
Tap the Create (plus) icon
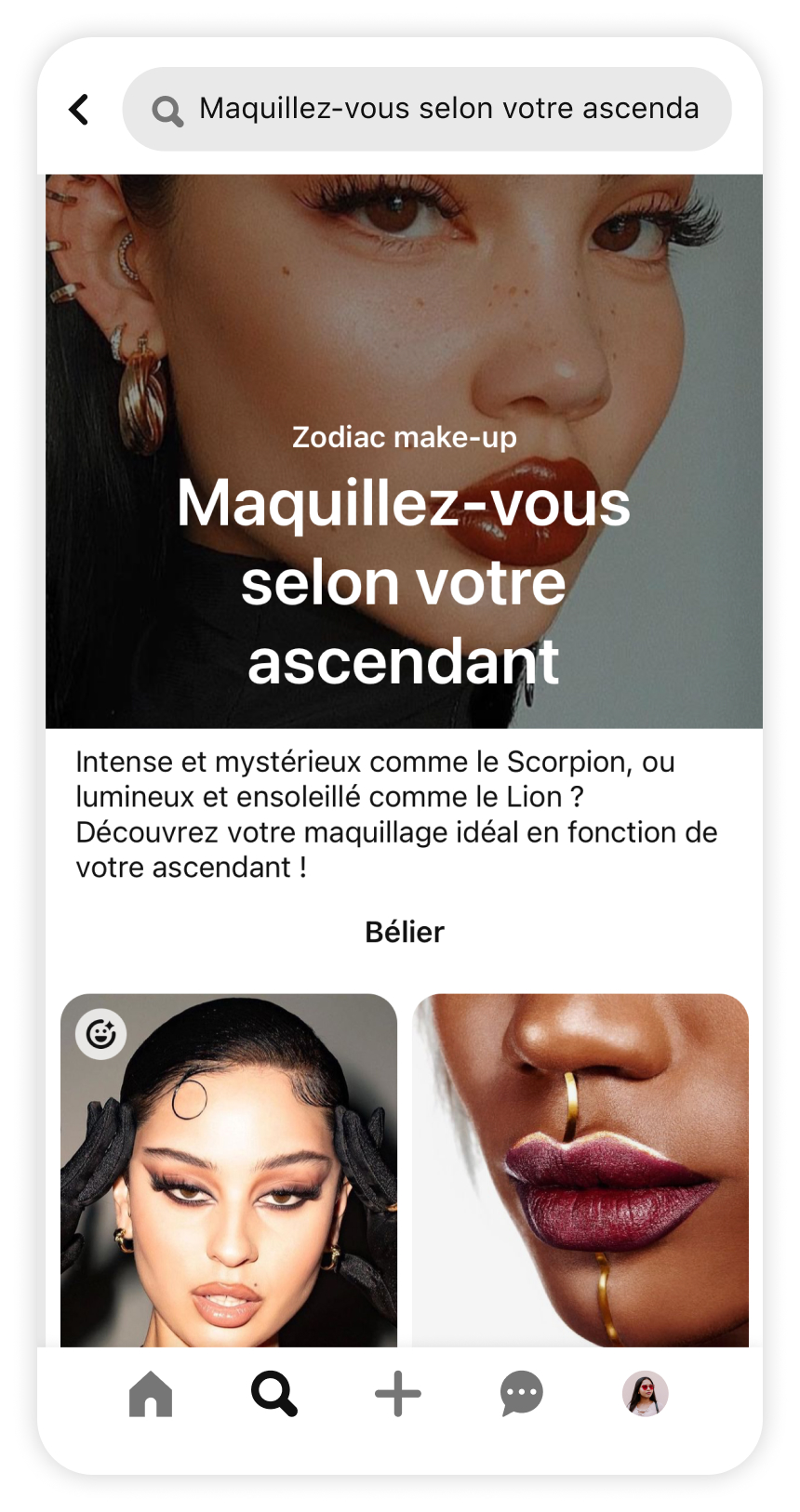tap(397, 1392)
